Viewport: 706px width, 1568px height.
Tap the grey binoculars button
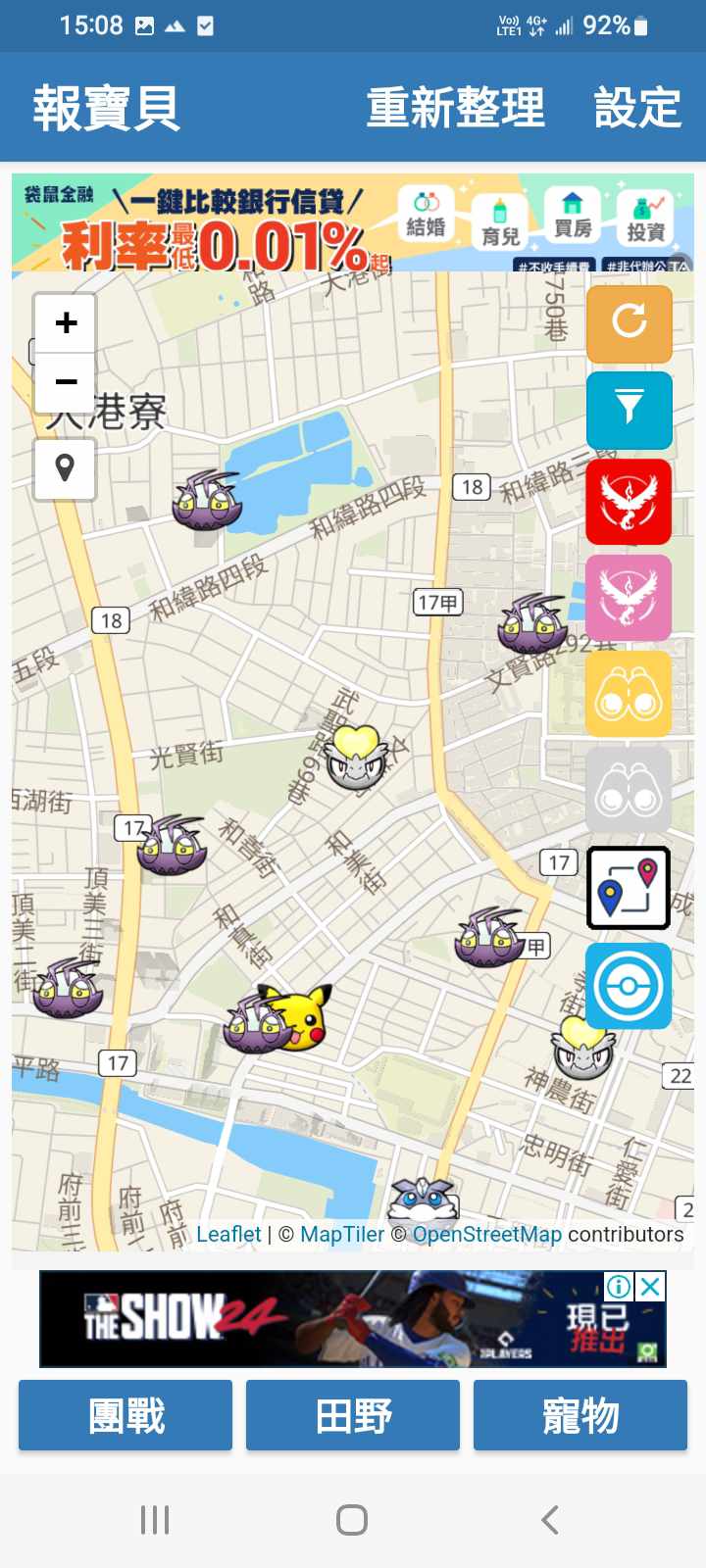tap(629, 790)
